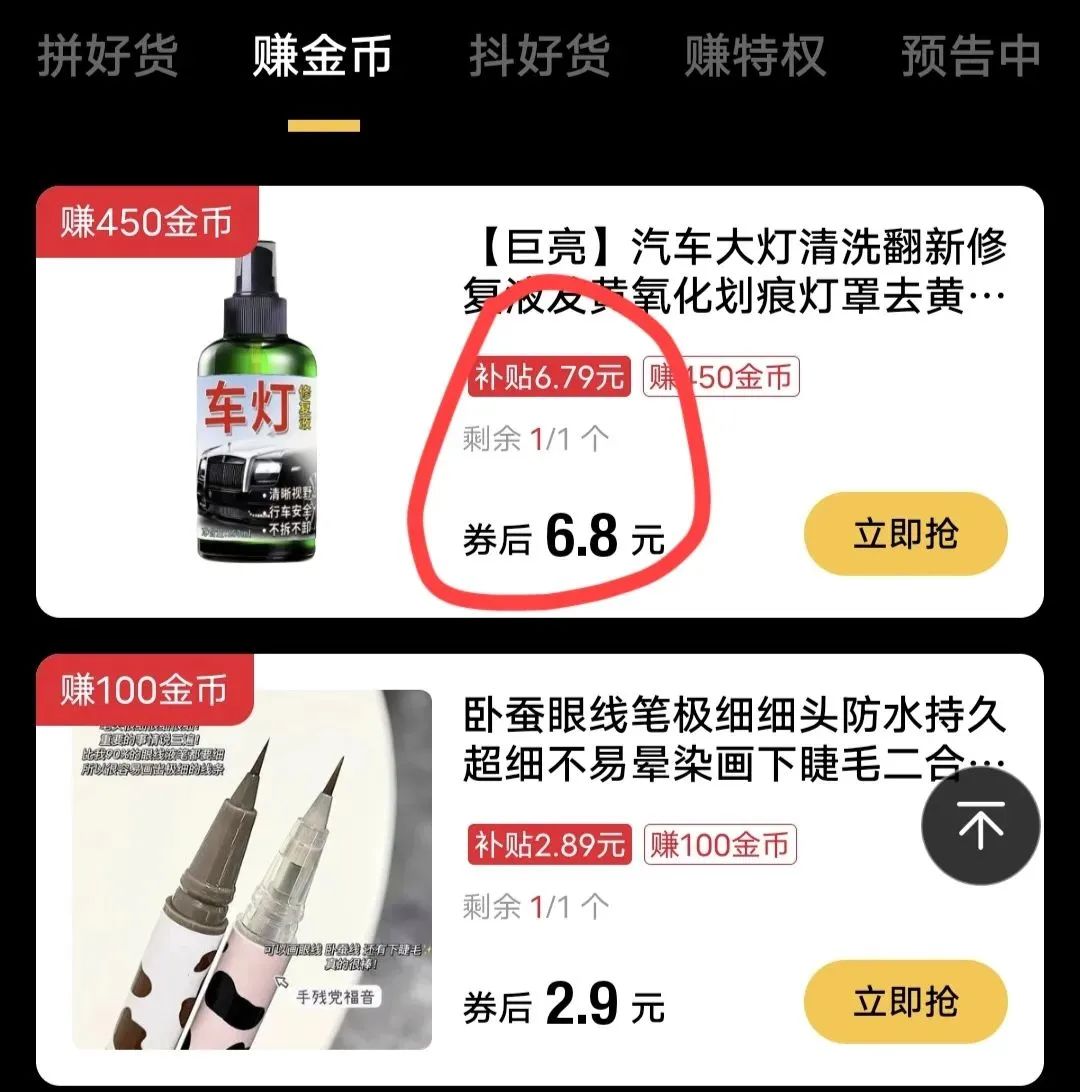Tap 立即抢 for the 汽车大灯 repair liquid
Screen dimensions: 1080x1092
pos(905,534)
